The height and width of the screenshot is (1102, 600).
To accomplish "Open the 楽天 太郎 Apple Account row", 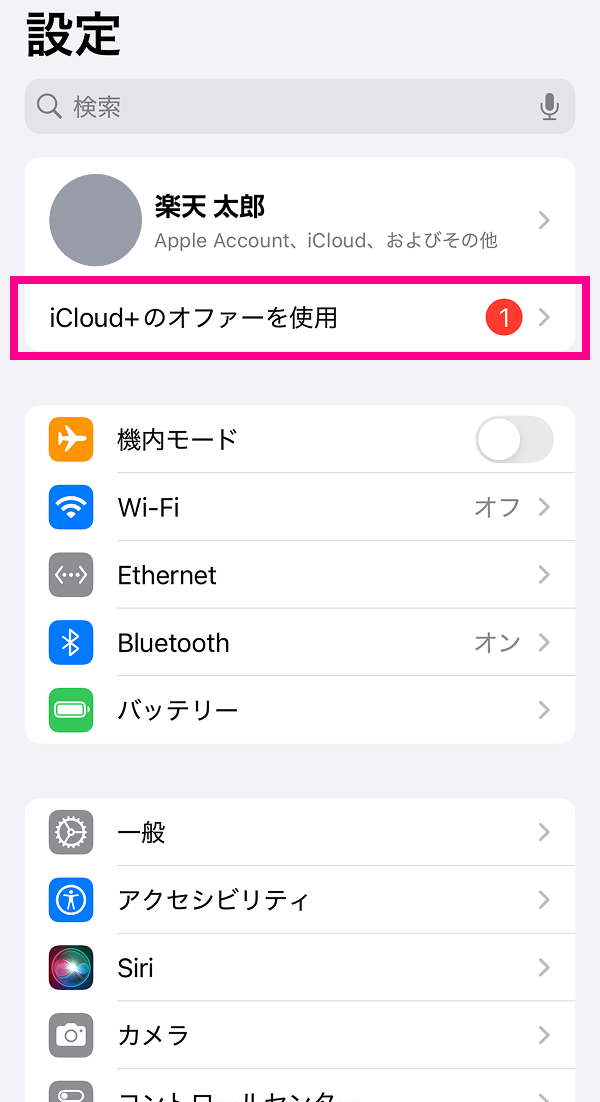I will [300, 221].
